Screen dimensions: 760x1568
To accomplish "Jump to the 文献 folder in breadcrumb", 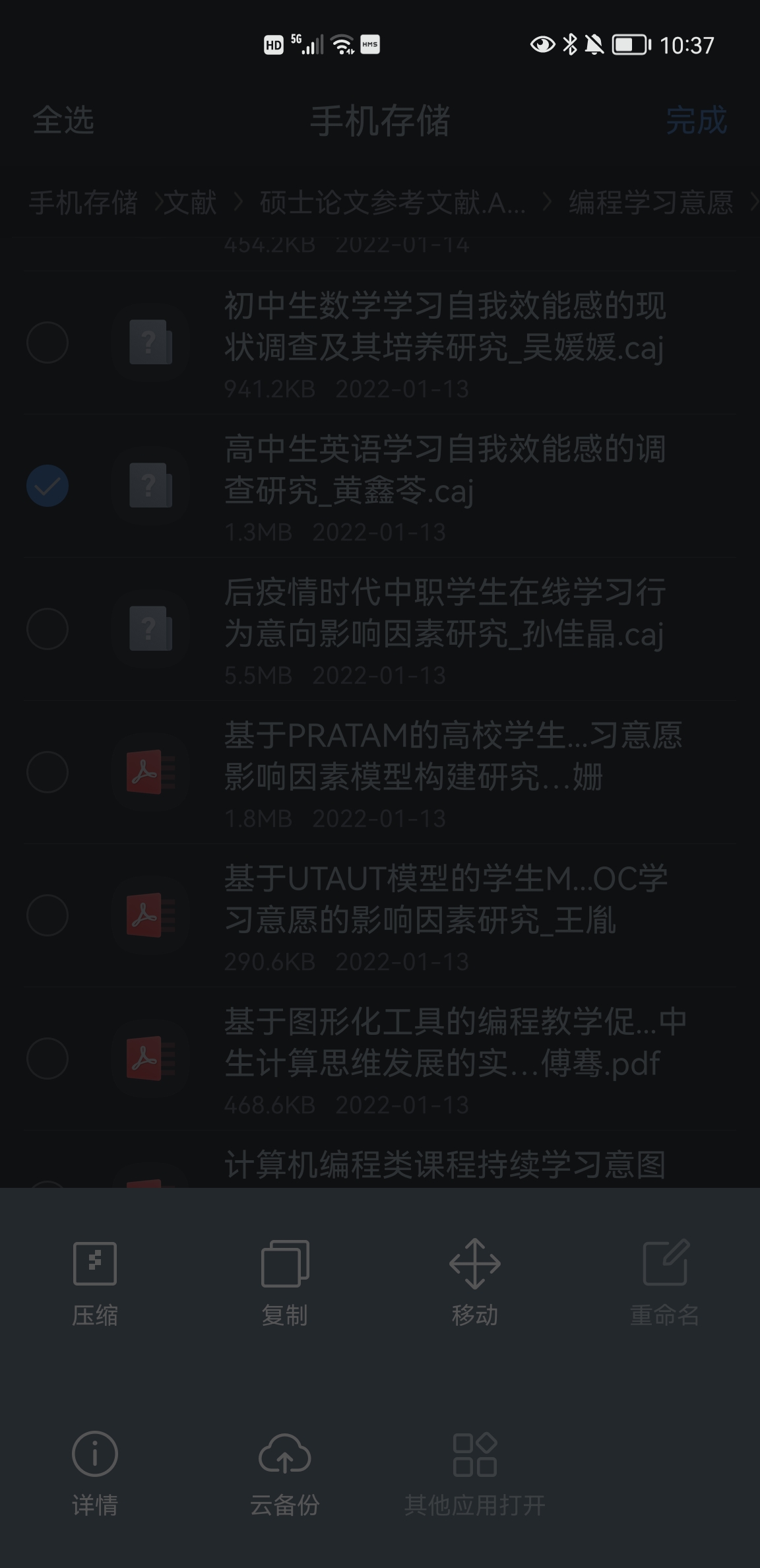I will (190, 203).
